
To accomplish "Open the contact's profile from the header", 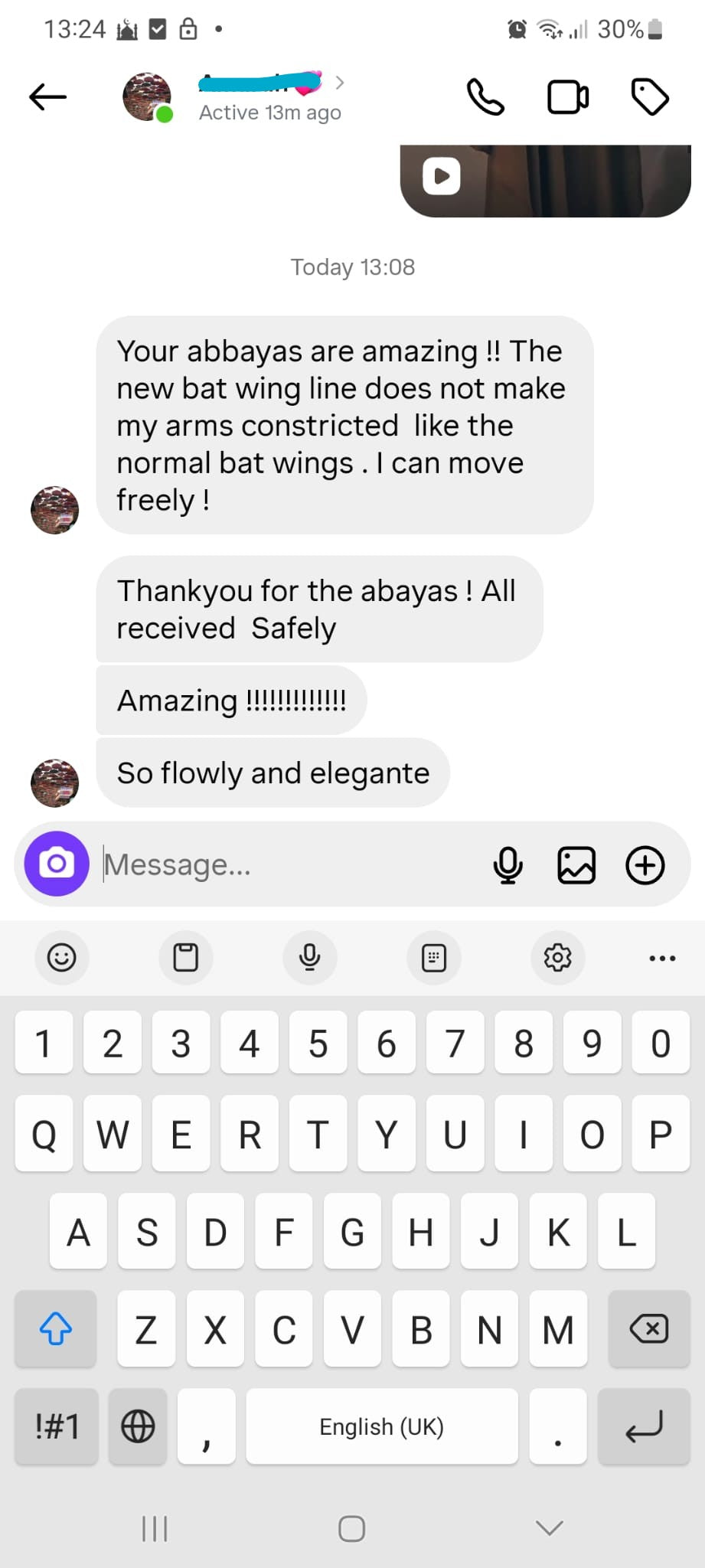I will (x=260, y=96).
